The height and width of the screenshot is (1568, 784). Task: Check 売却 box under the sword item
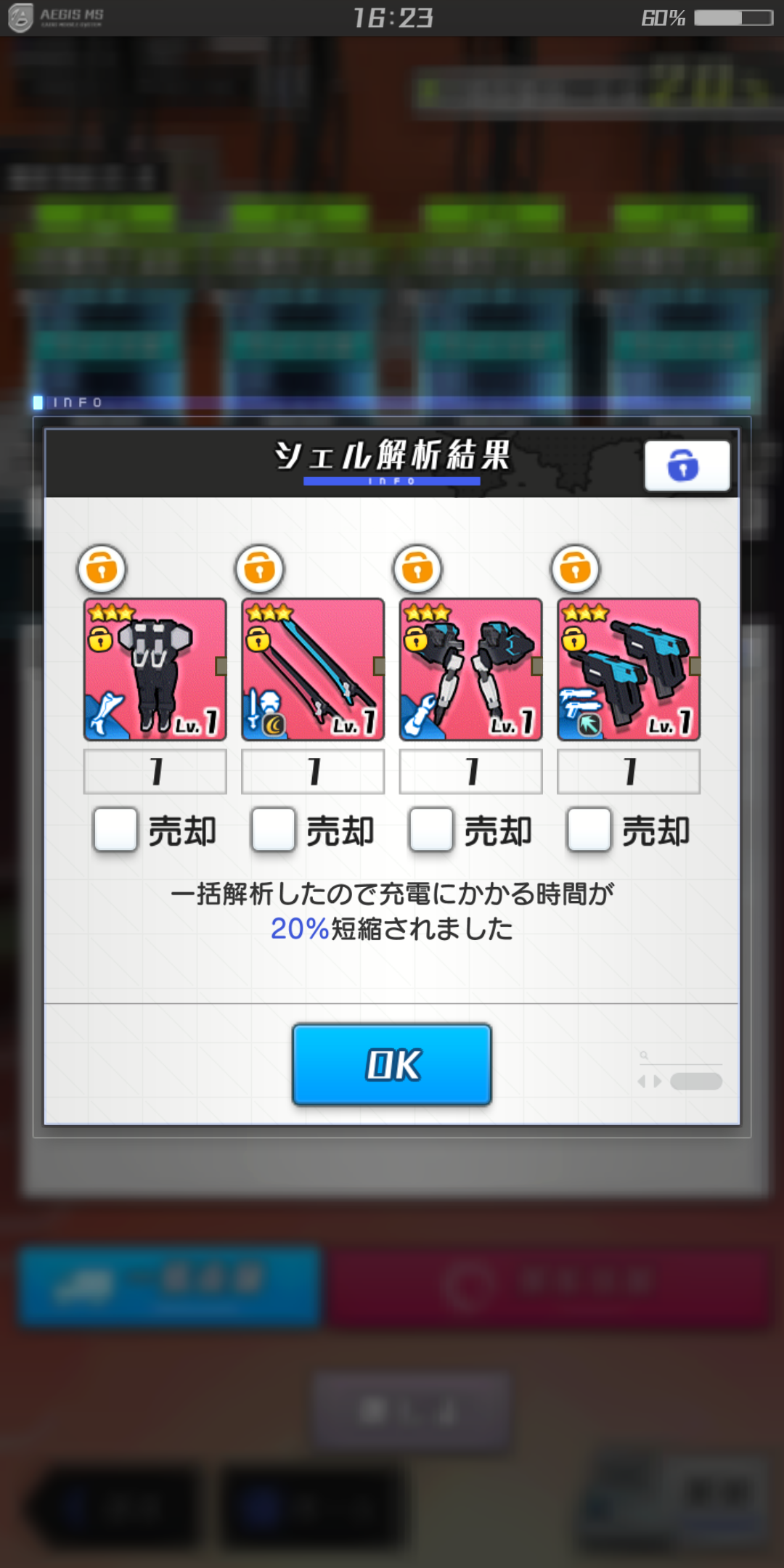click(x=273, y=829)
